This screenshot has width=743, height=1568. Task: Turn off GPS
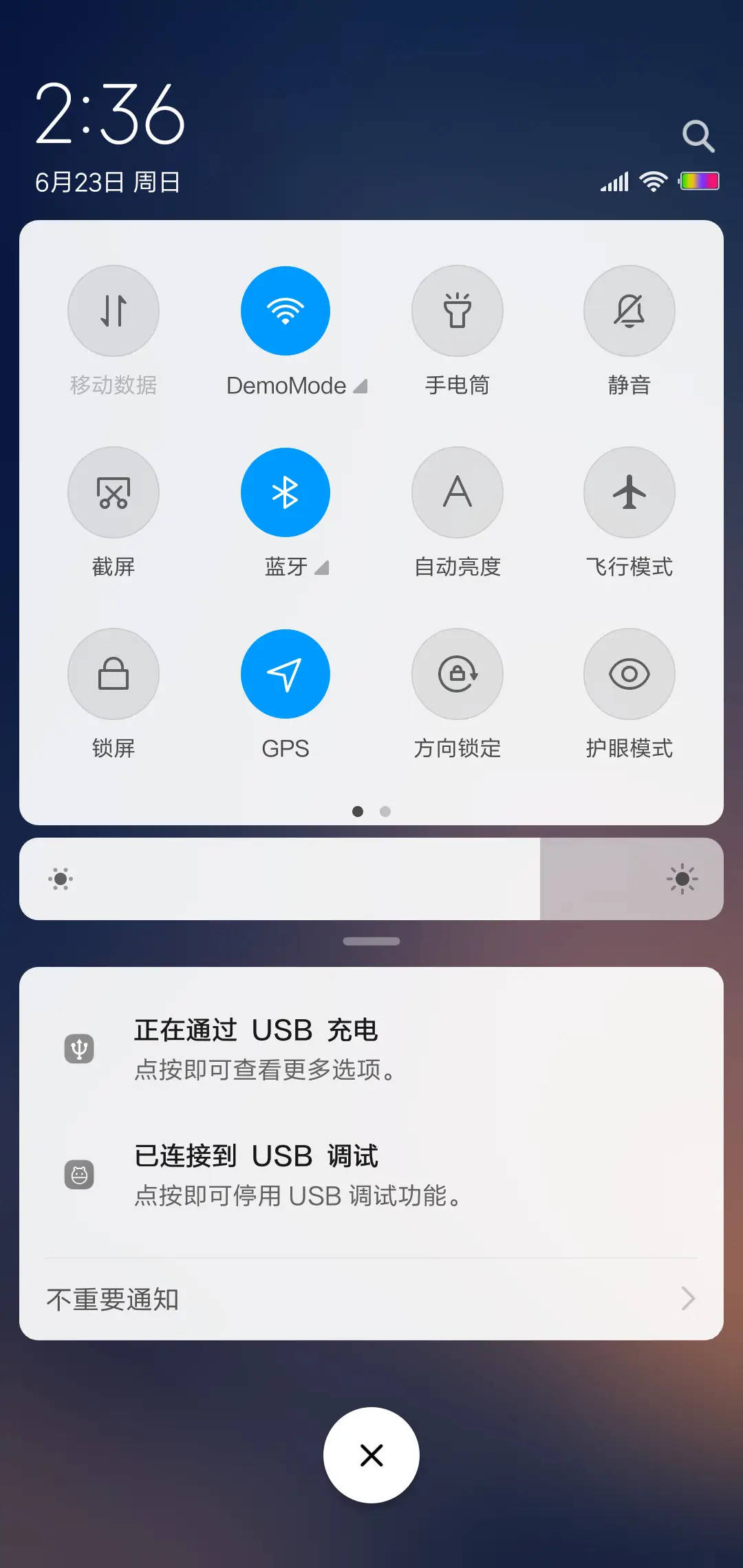click(x=286, y=674)
